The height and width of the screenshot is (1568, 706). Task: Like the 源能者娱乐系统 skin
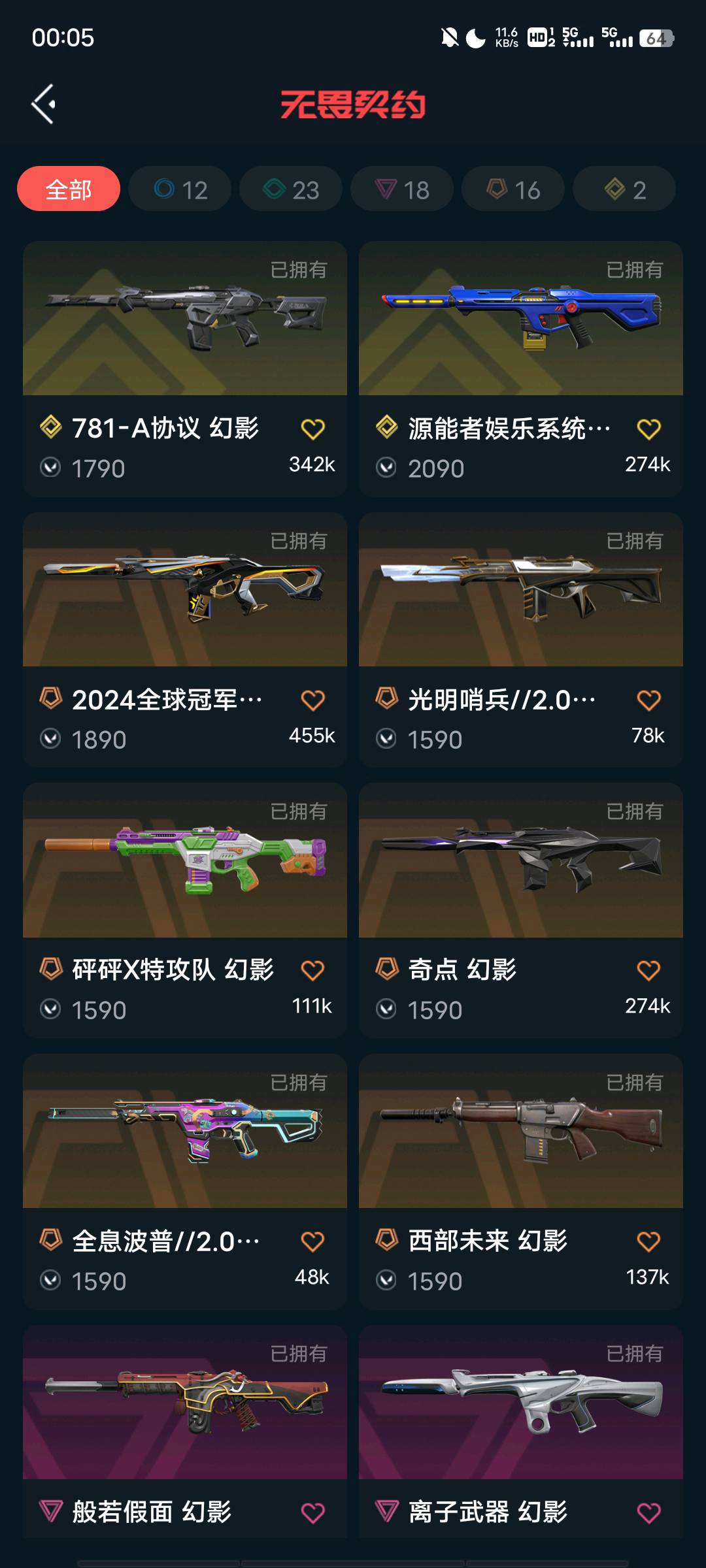pos(648,429)
